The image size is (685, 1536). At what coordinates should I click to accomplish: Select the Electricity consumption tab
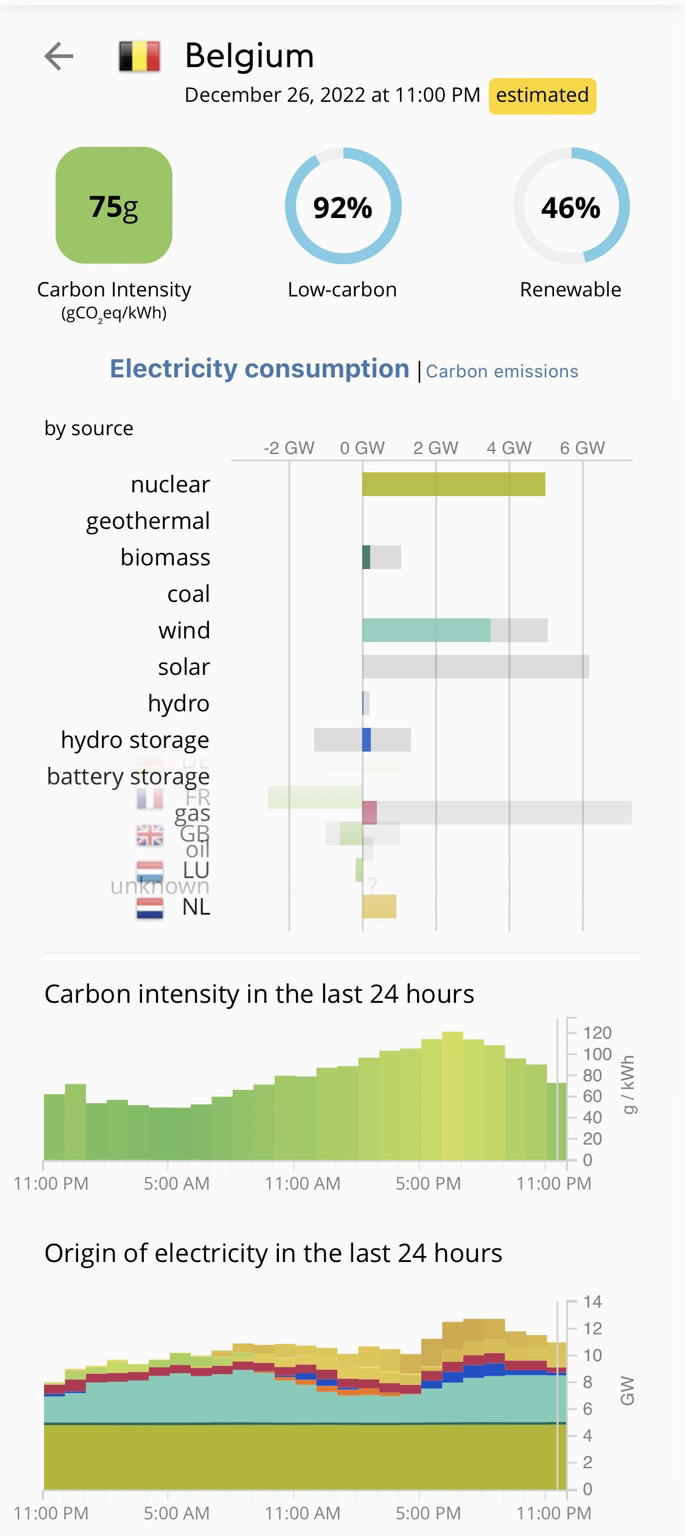tap(259, 369)
